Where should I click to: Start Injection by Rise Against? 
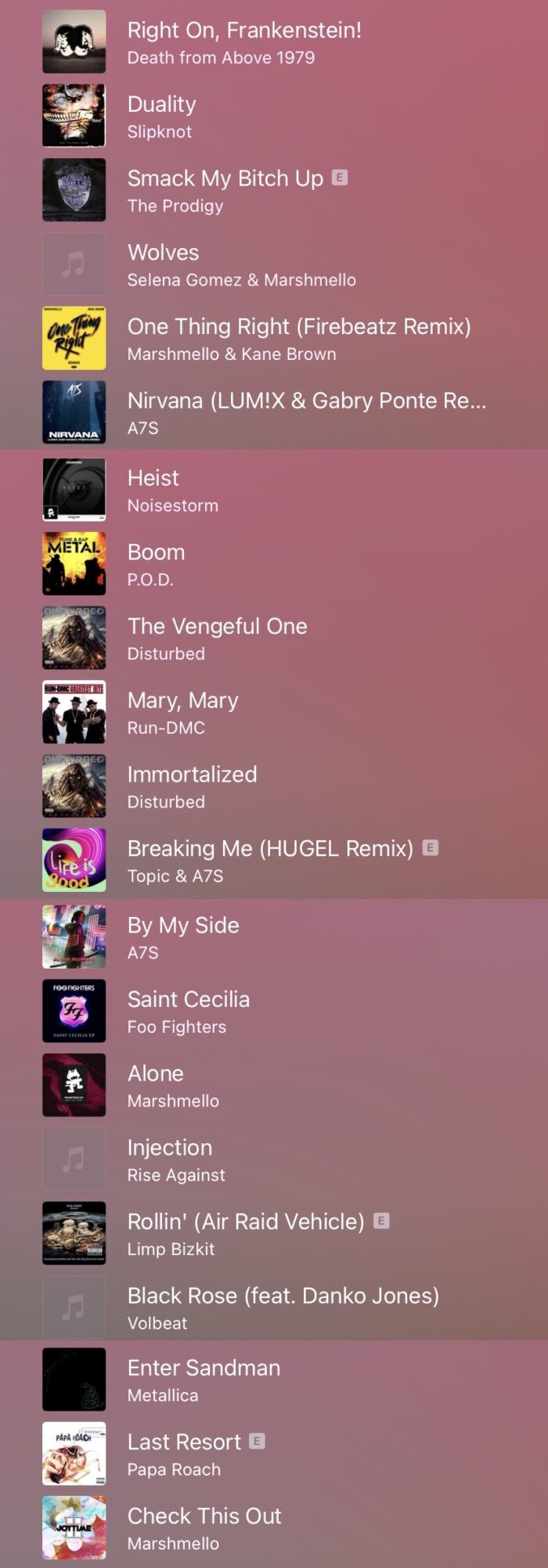click(x=175, y=1159)
